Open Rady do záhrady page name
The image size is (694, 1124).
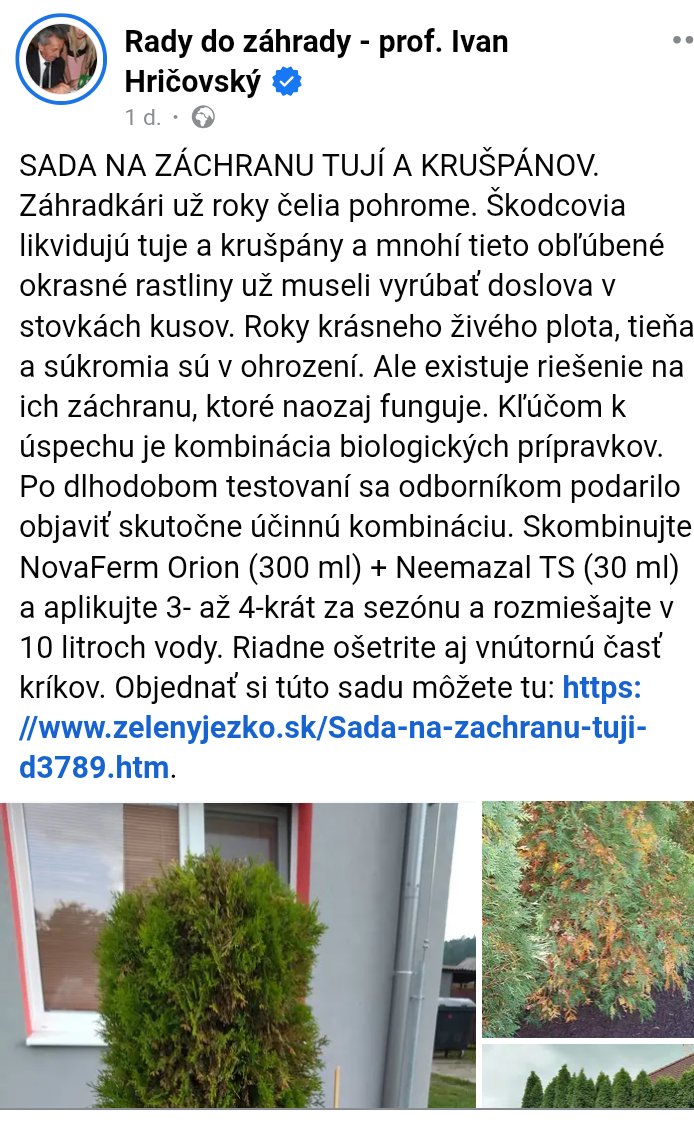point(316,43)
